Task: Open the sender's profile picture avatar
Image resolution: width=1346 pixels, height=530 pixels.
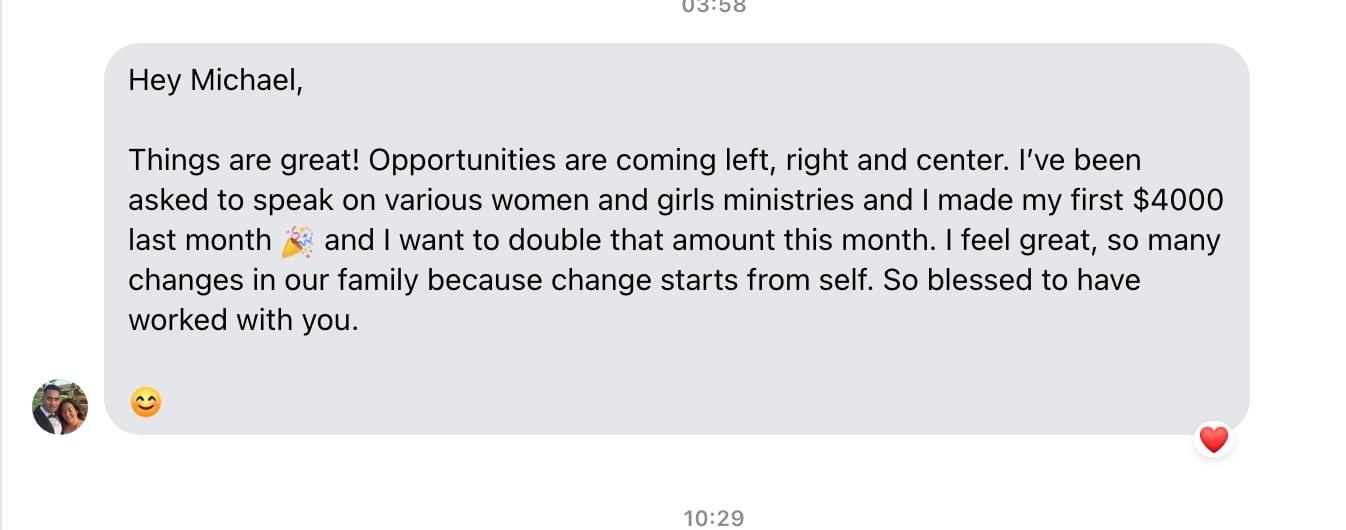Action: tap(60, 407)
